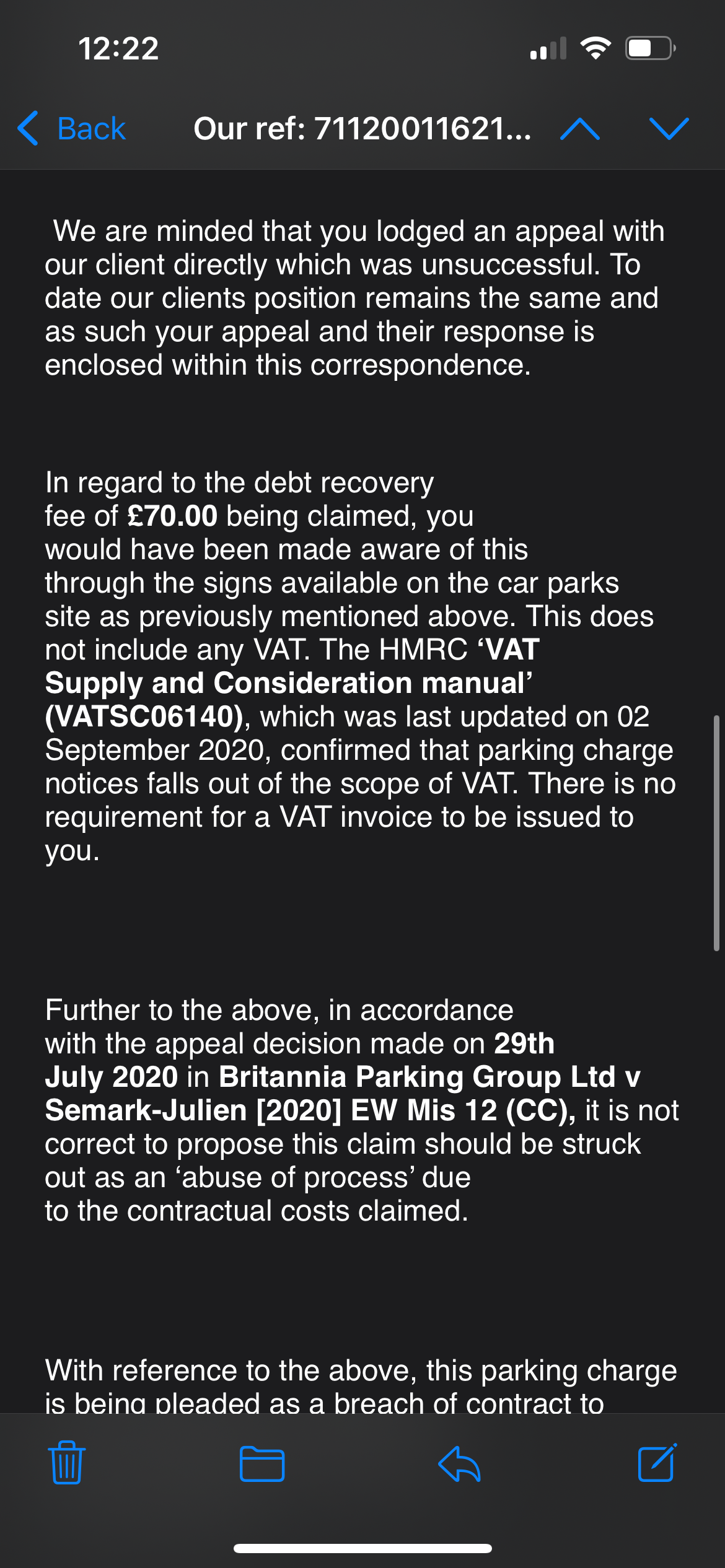725x1568 pixels.
Task: Open the reply arrow options
Action: [x=459, y=1464]
